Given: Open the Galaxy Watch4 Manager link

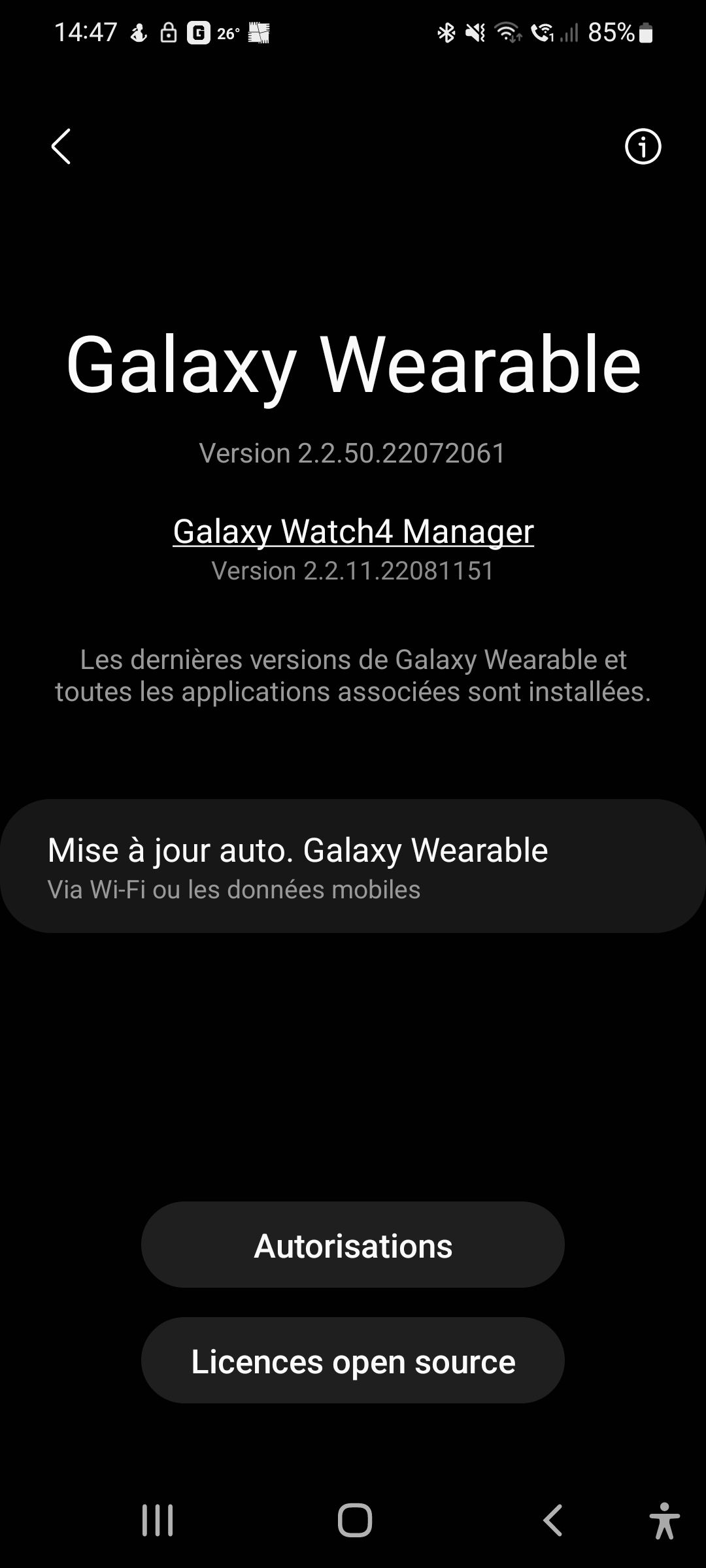Looking at the screenshot, I should pyautogui.click(x=353, y=531).
